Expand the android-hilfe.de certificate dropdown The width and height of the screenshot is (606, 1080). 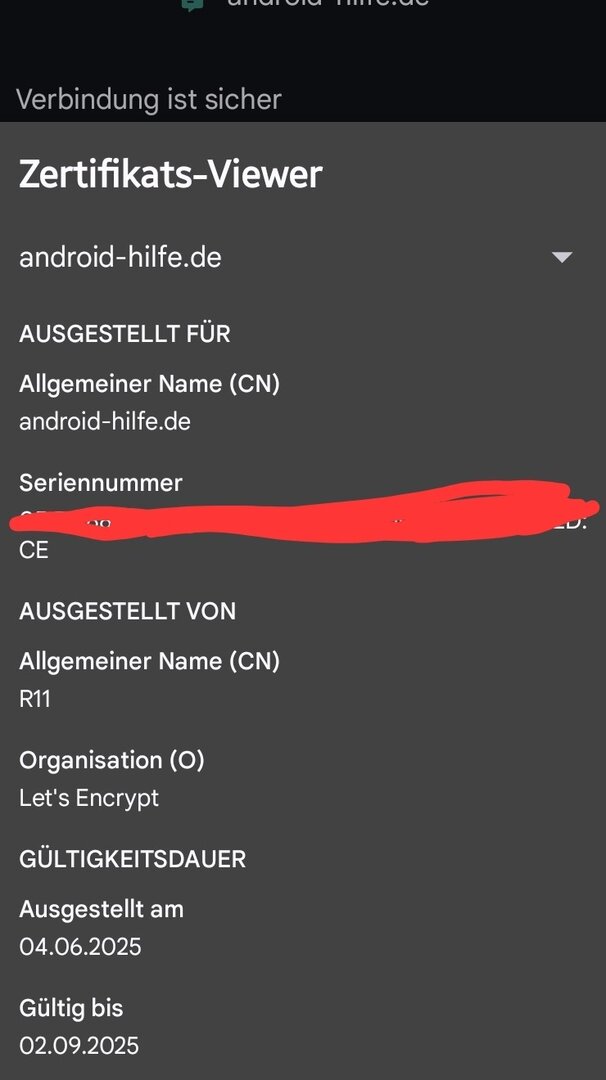(x=561, y=258)
